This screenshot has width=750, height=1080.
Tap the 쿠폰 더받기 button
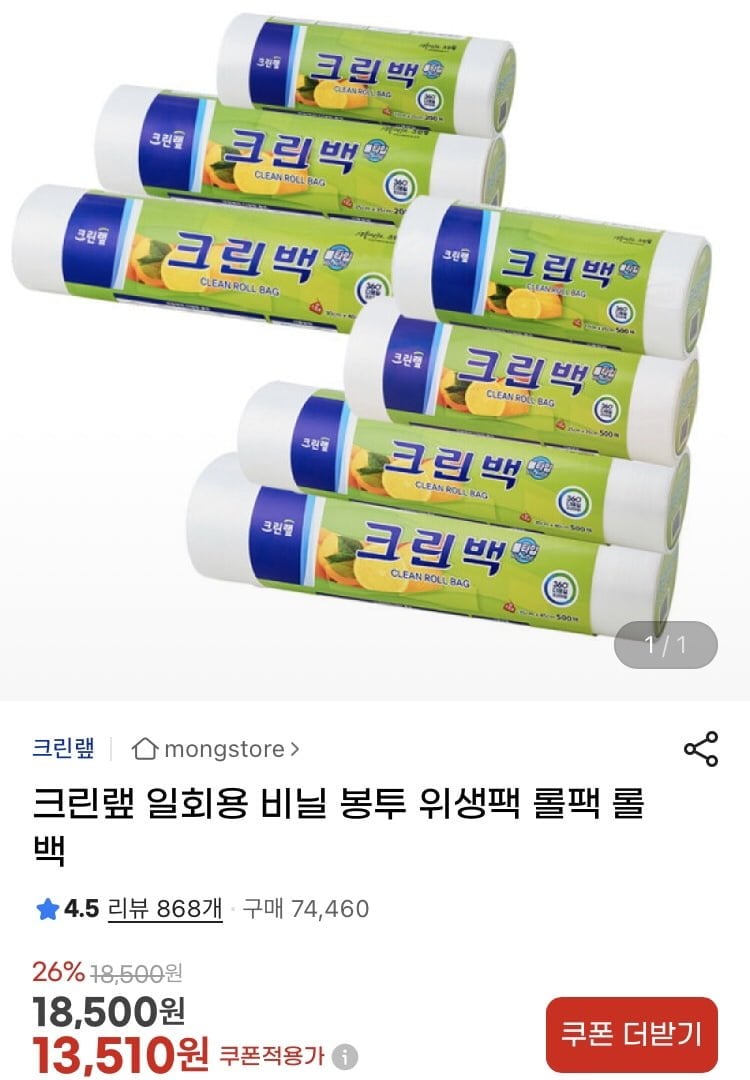point(631,1034)
